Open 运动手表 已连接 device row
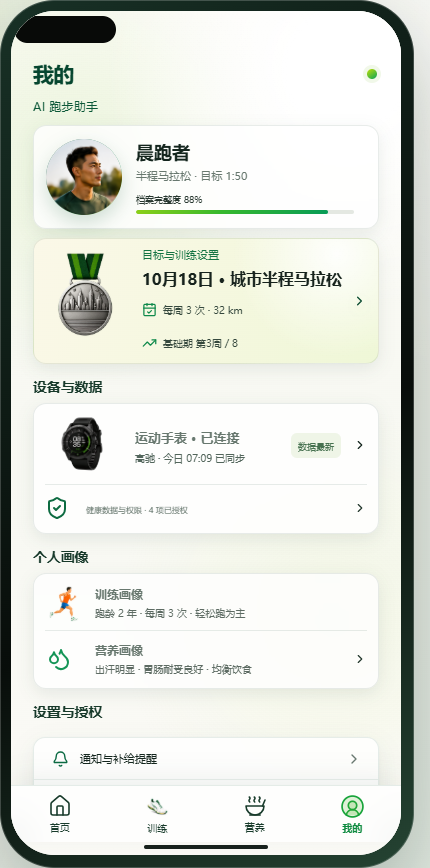The width and height of the screenshot is (430, 868). (x=206, y=445)
